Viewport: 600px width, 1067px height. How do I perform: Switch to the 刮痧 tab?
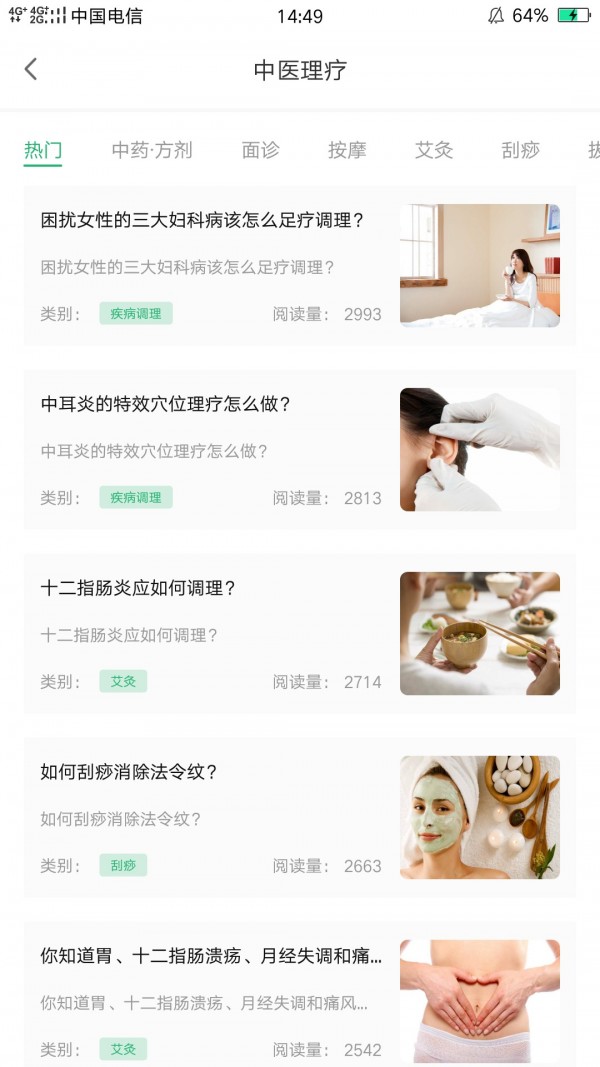pyautogui.click(x=520, y=150)
